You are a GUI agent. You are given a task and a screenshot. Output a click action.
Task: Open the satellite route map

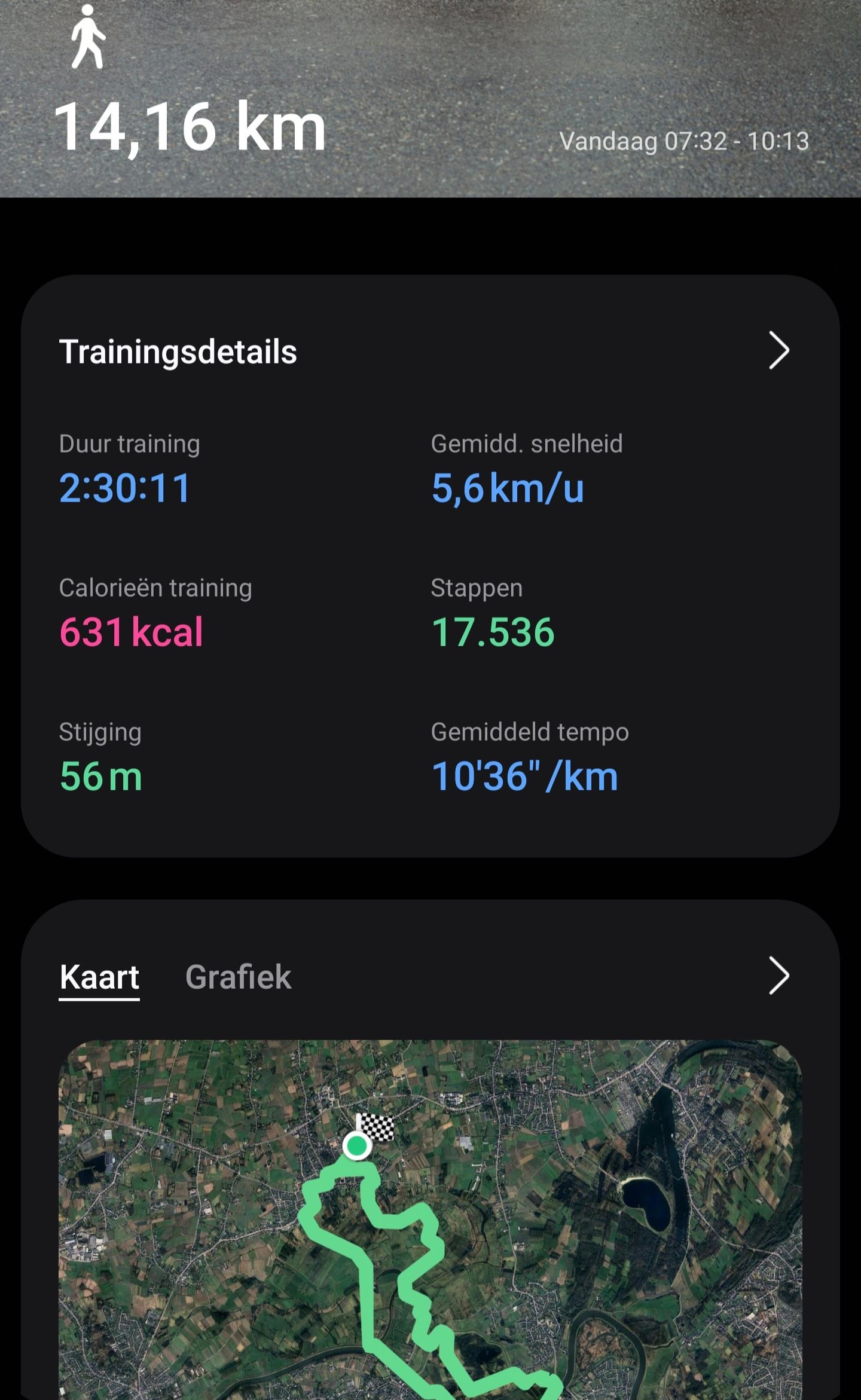tap(430, 1219)
